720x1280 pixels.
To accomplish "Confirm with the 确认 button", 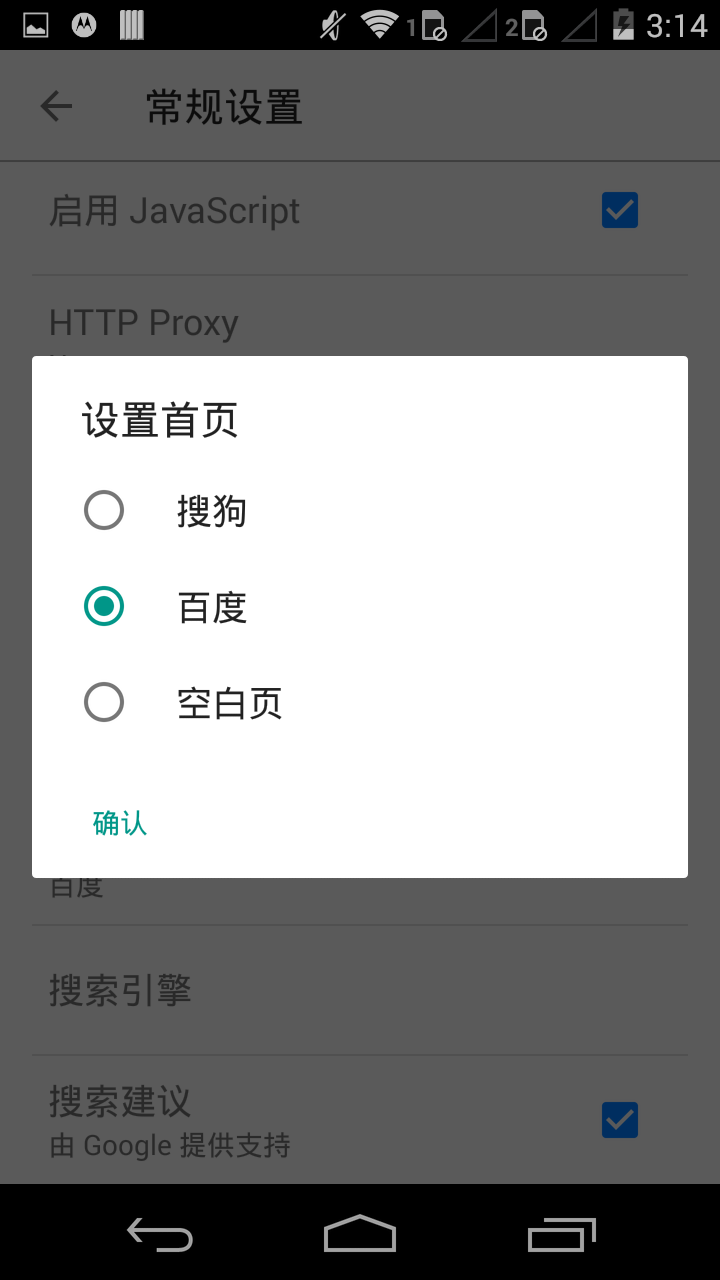I will click(x=120, y=823).
